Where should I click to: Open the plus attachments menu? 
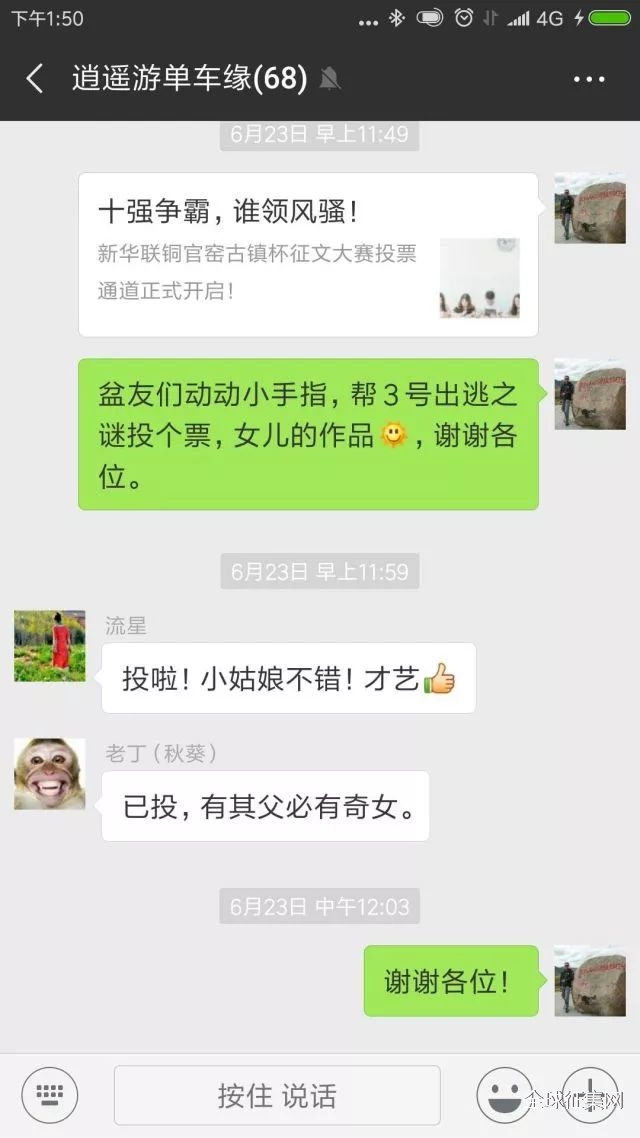click(x=590, y=1095)
